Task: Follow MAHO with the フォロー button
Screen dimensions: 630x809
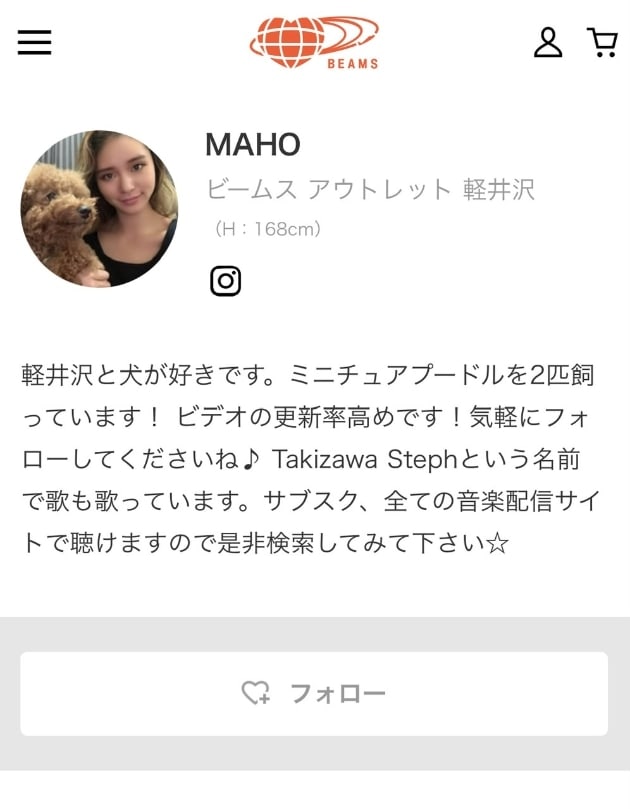Action: click(x=314, y=694)
